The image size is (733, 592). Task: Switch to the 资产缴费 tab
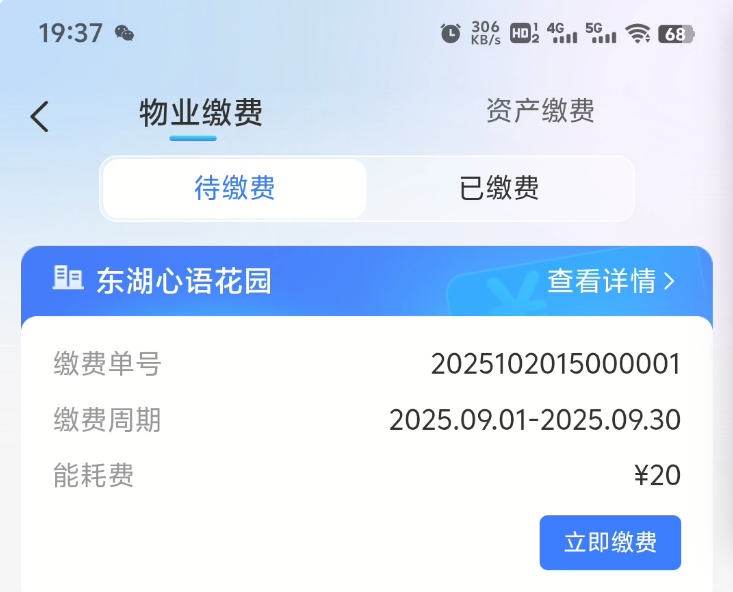[x=540, y=111]
